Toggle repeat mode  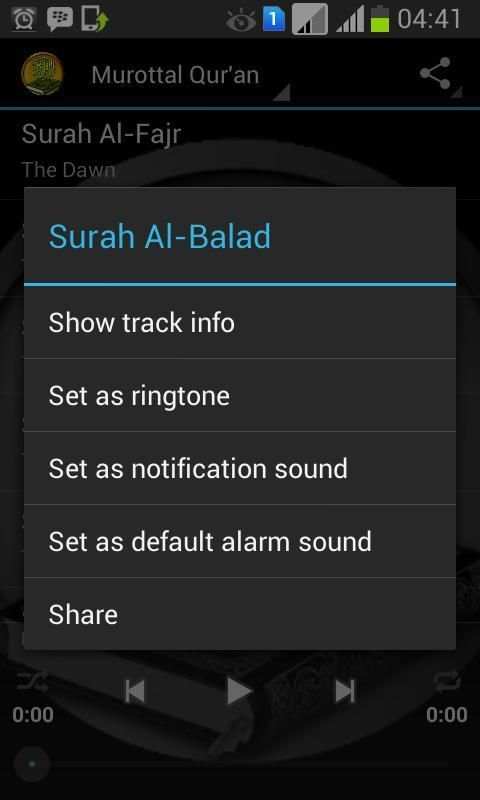point(447,681)
